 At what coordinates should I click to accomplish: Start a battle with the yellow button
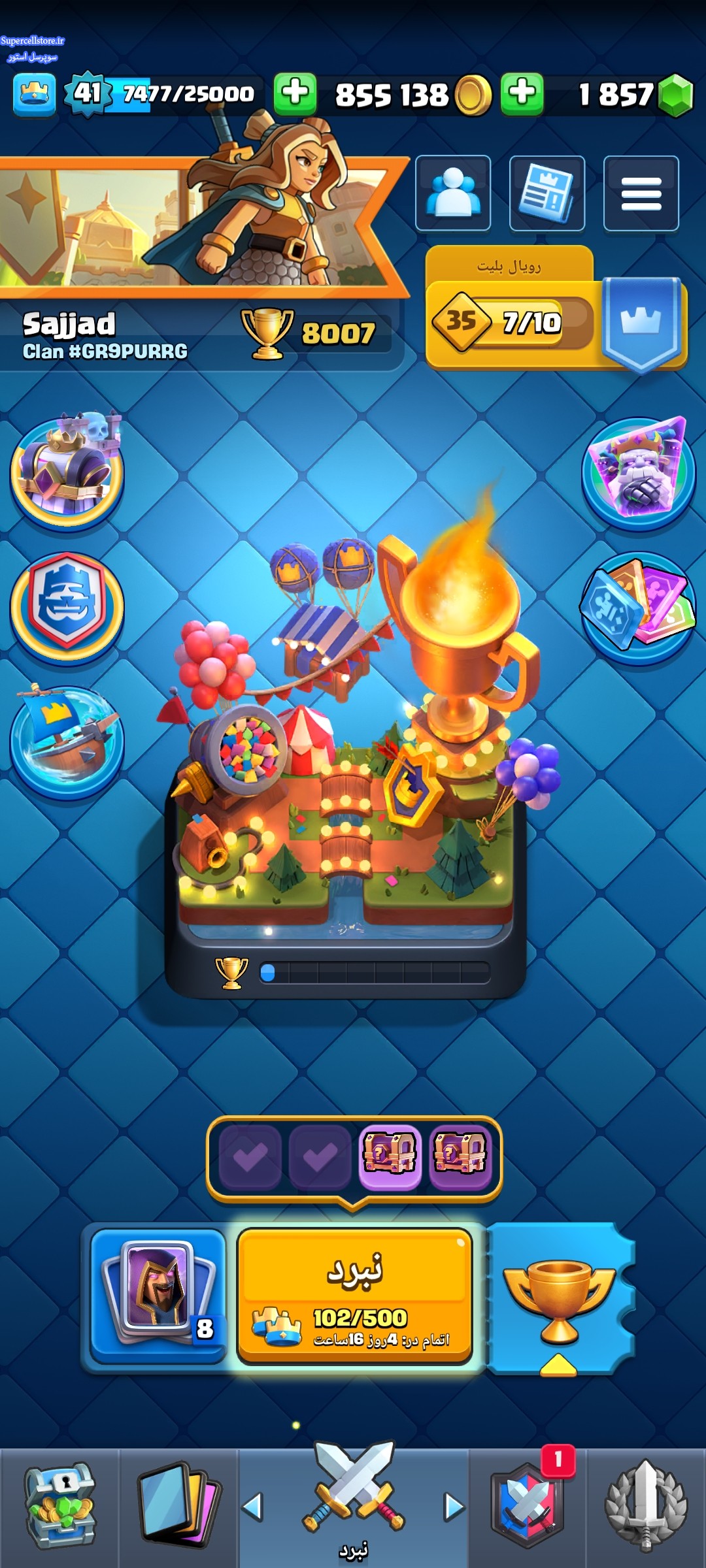click(354, 1296)
